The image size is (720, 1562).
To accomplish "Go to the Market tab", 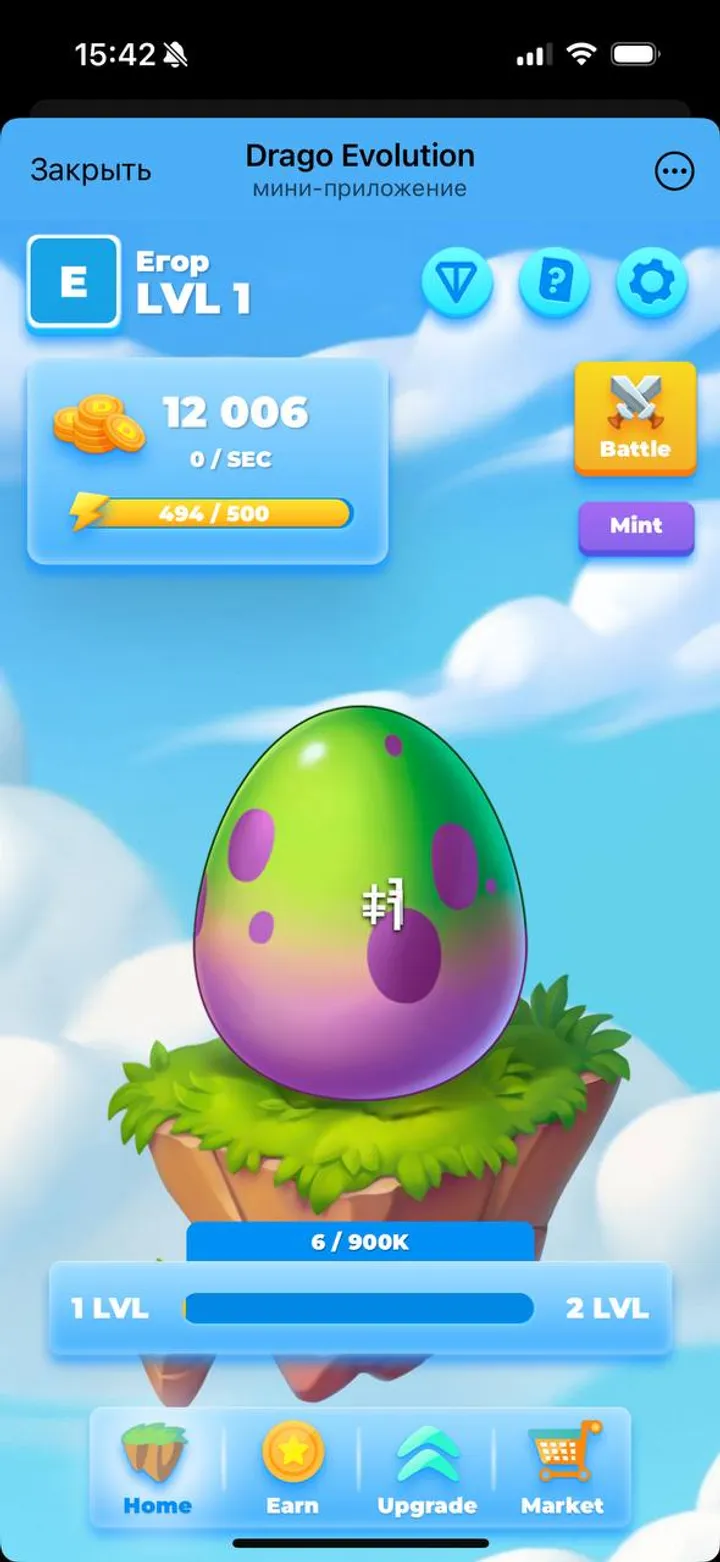I will [x=563, y=1468].
